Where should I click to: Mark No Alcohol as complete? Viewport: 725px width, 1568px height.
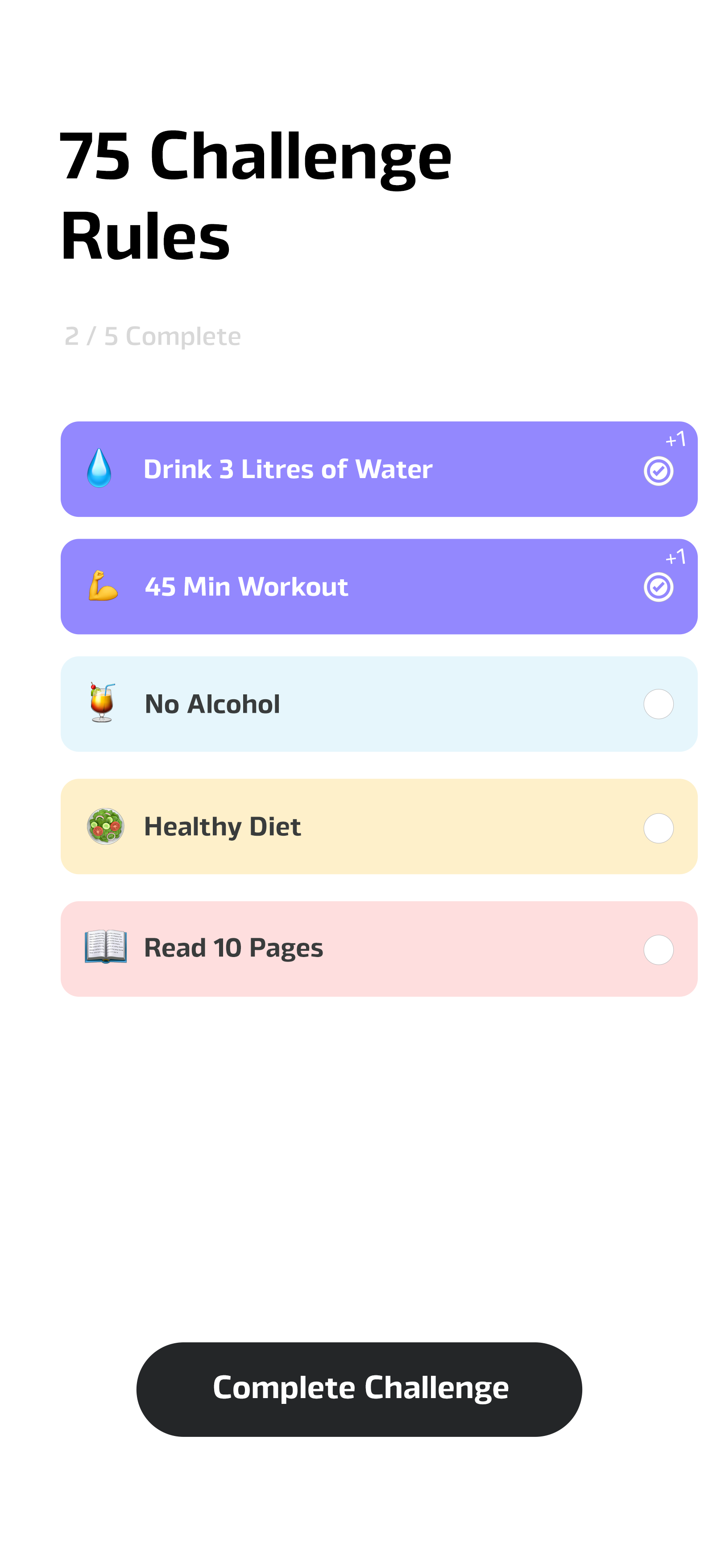(658, 704)
